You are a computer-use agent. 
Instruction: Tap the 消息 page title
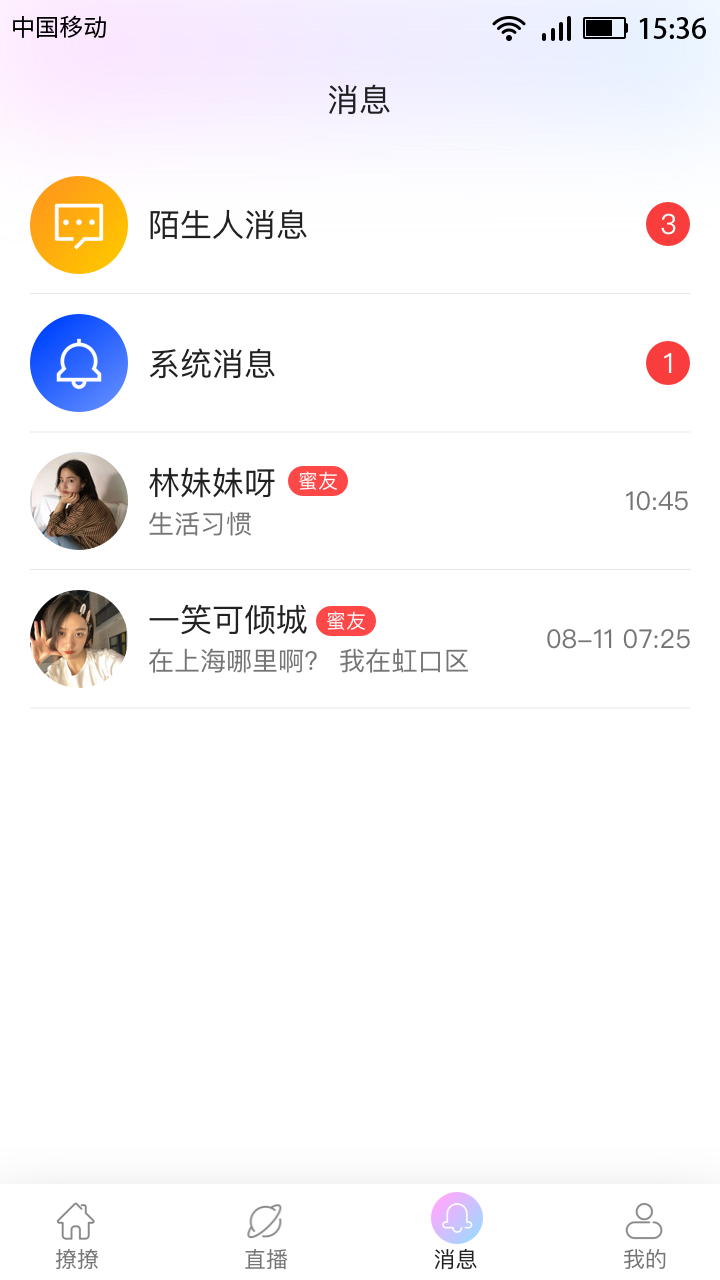pyautogui.click(x=360, y=100)
